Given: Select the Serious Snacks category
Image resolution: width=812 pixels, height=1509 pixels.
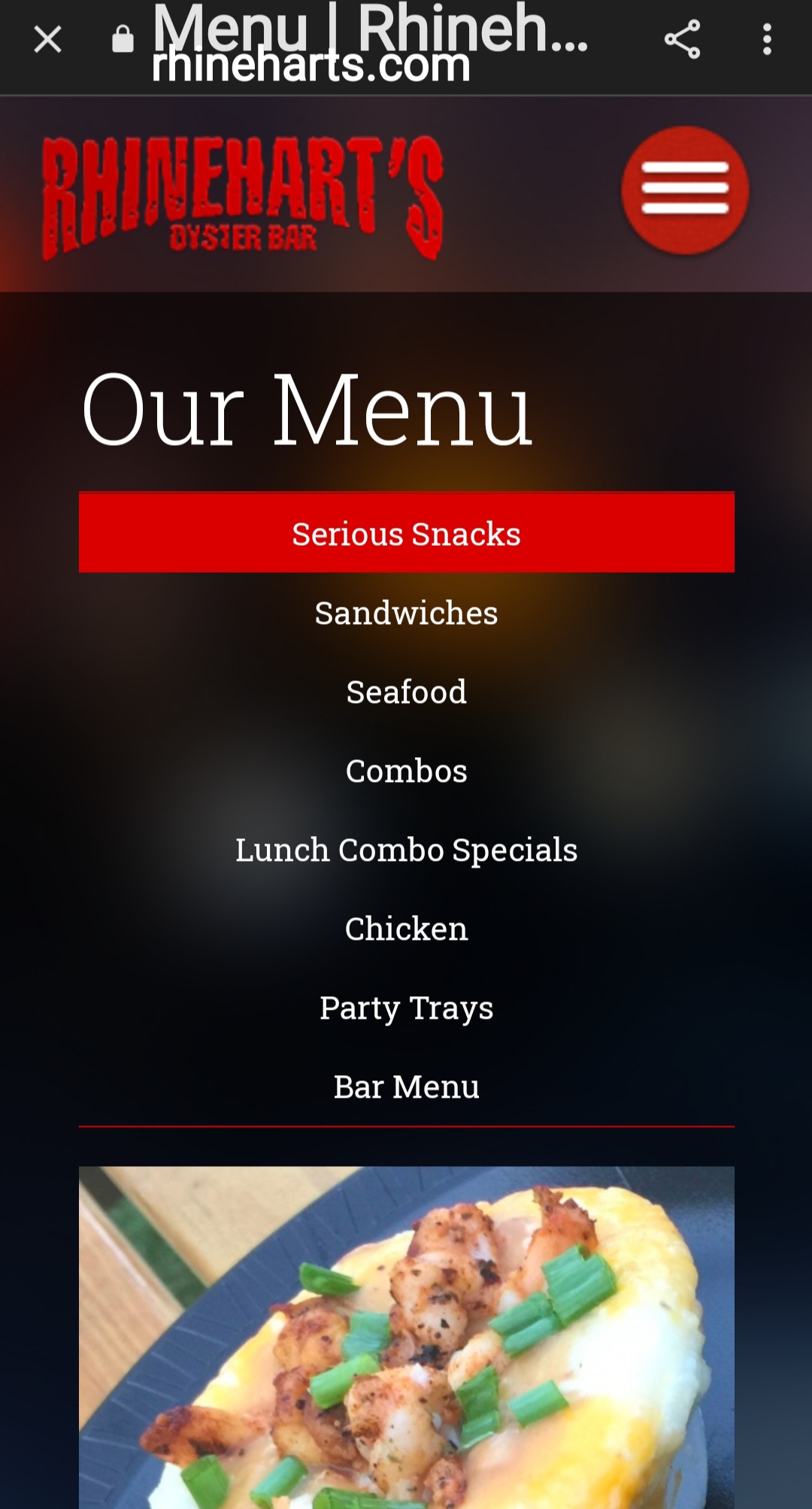Looking at the screenshot, I should [x=406, y=532].
